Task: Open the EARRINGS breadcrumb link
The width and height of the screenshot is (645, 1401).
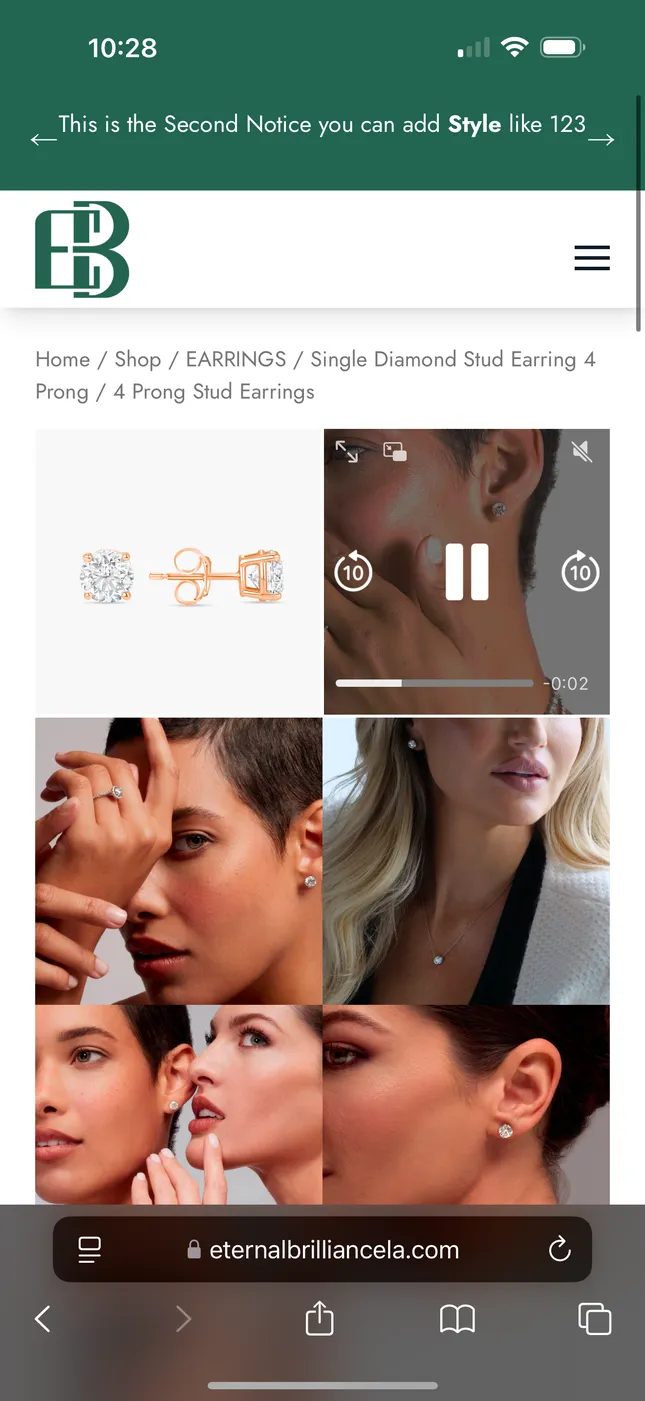Action: click(x=236, y=359)
